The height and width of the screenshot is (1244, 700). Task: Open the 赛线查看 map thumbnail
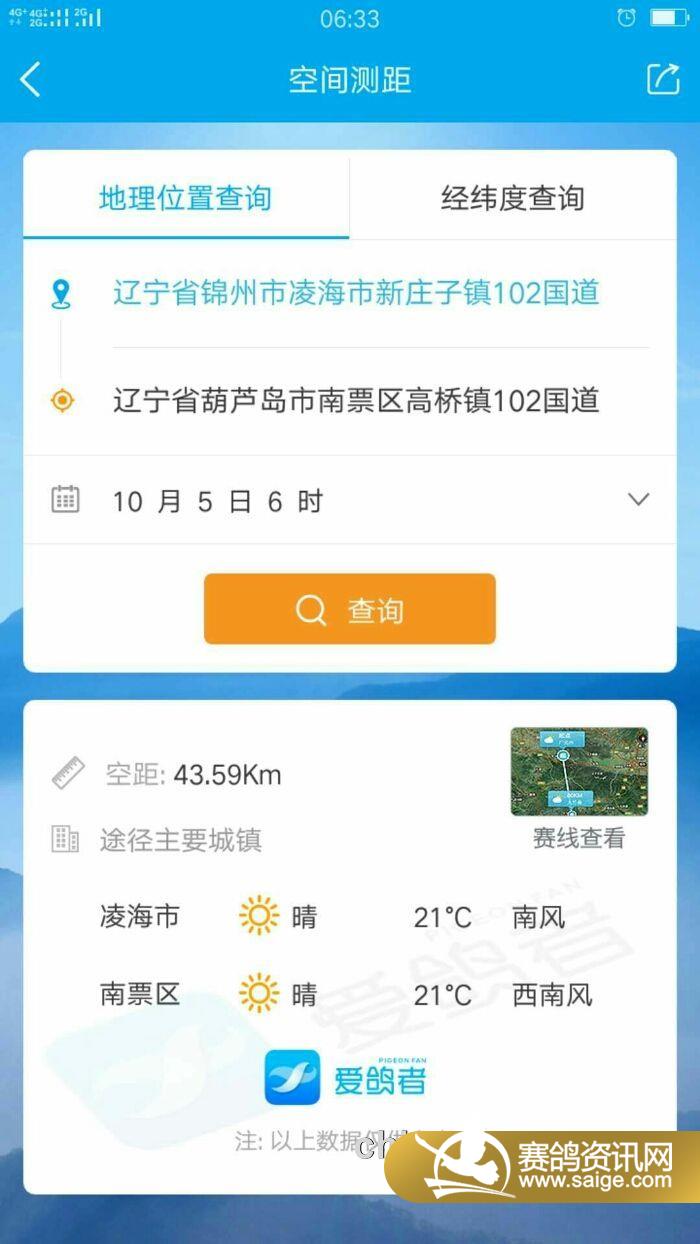click(579, 772)
